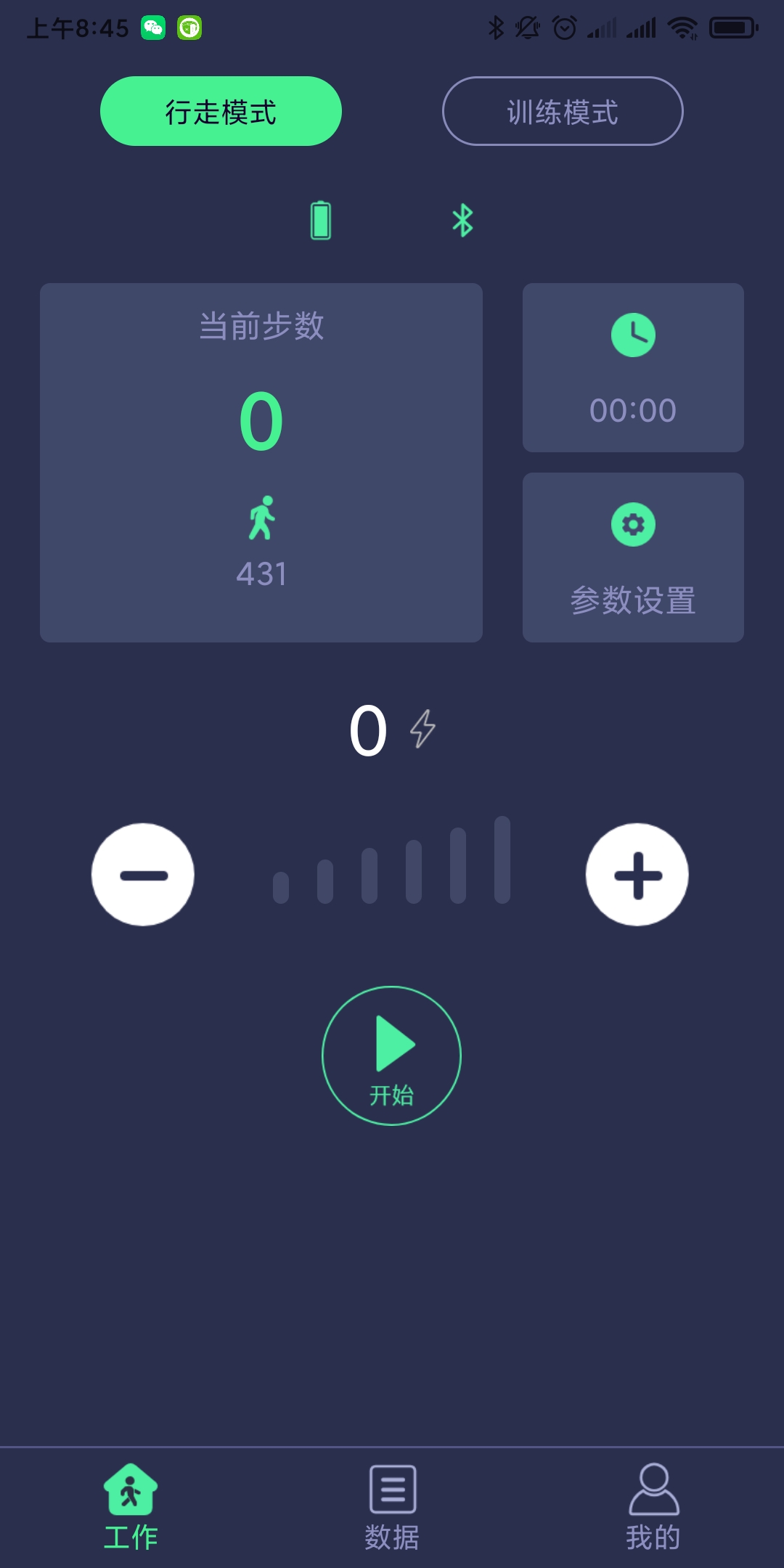Open 参数设置 parameter settings

(x=633, y=557)
